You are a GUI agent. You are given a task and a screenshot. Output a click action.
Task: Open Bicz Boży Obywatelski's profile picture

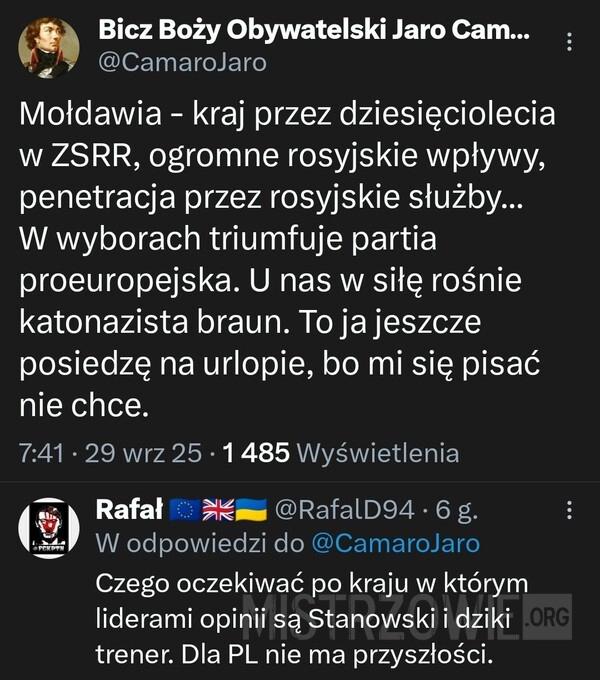(x=49, y=47)
